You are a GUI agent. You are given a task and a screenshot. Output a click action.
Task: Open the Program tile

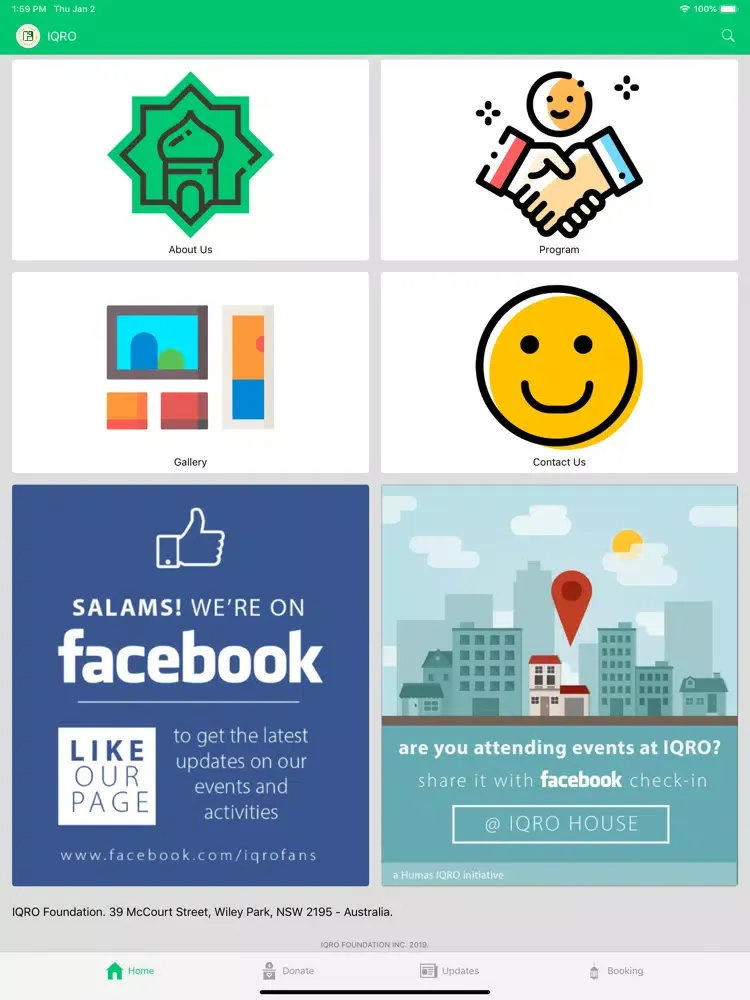(x=559, y=160)
